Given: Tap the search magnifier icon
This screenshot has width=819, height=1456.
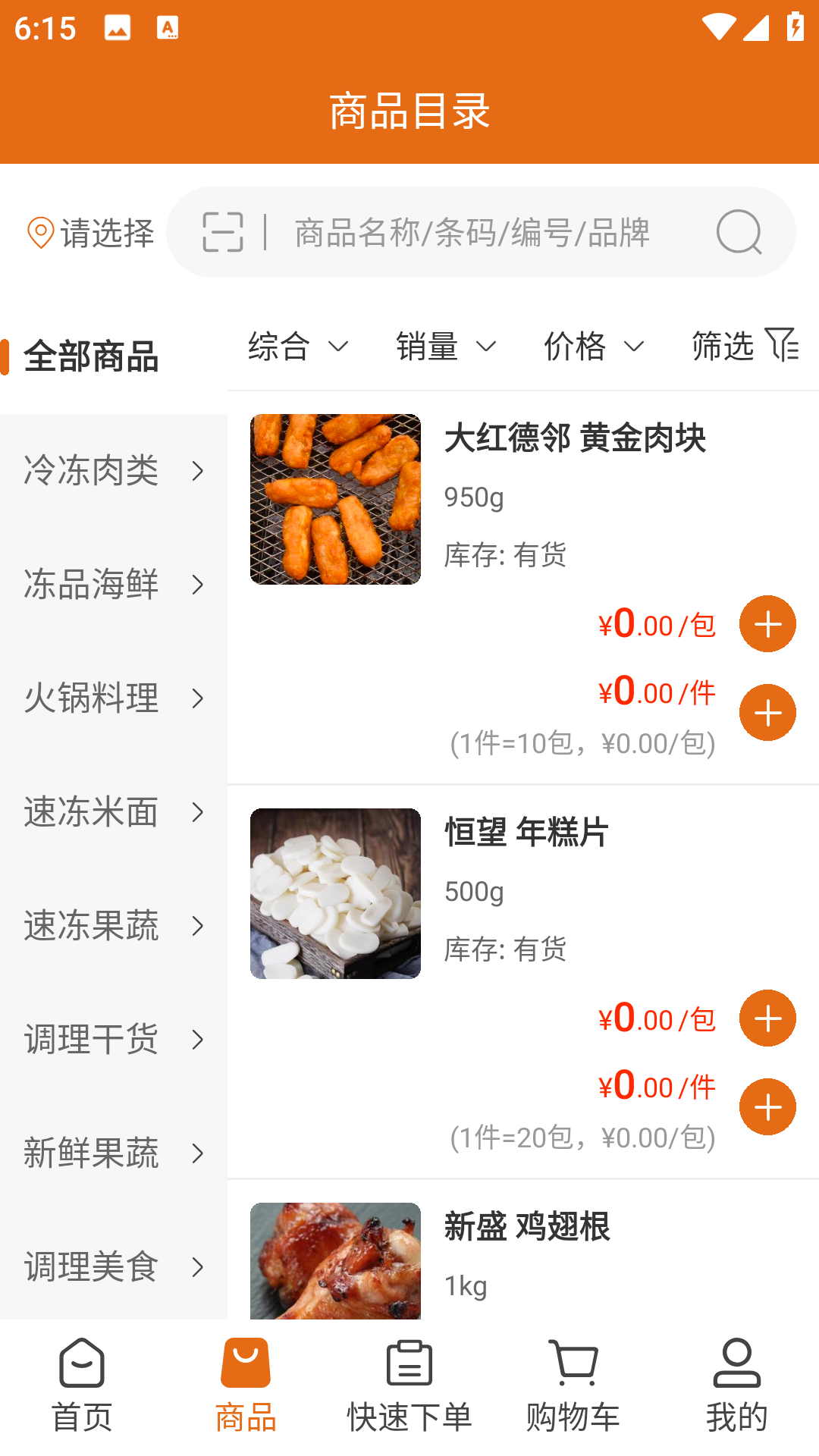Looking at the screenshot, I should pos(739,232).
